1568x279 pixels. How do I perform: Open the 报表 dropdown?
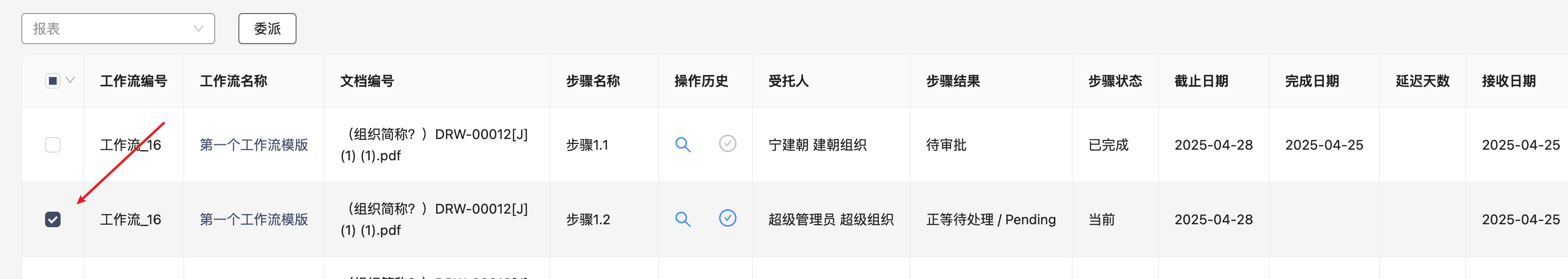click(117, 29)
